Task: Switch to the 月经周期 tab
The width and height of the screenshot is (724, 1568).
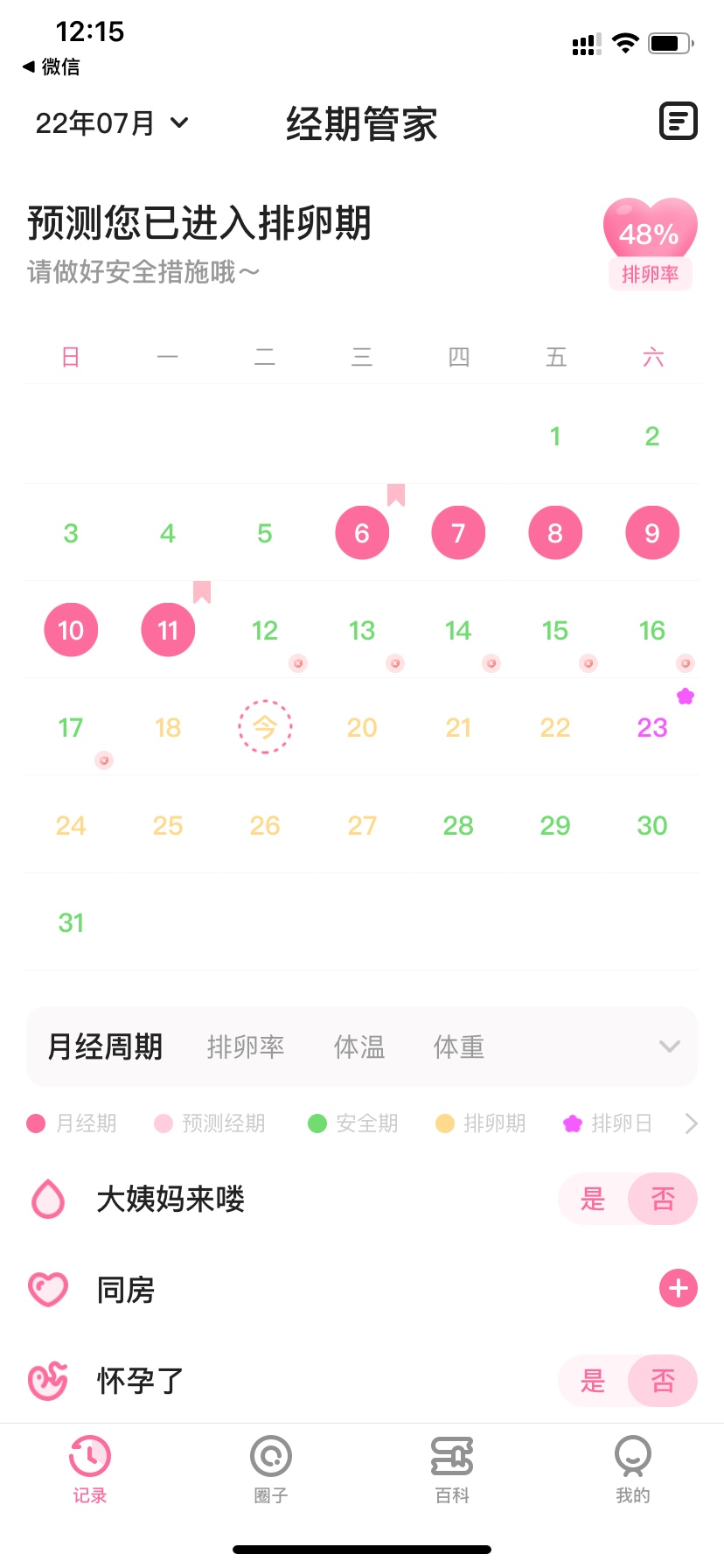Action: [105, 1046]
